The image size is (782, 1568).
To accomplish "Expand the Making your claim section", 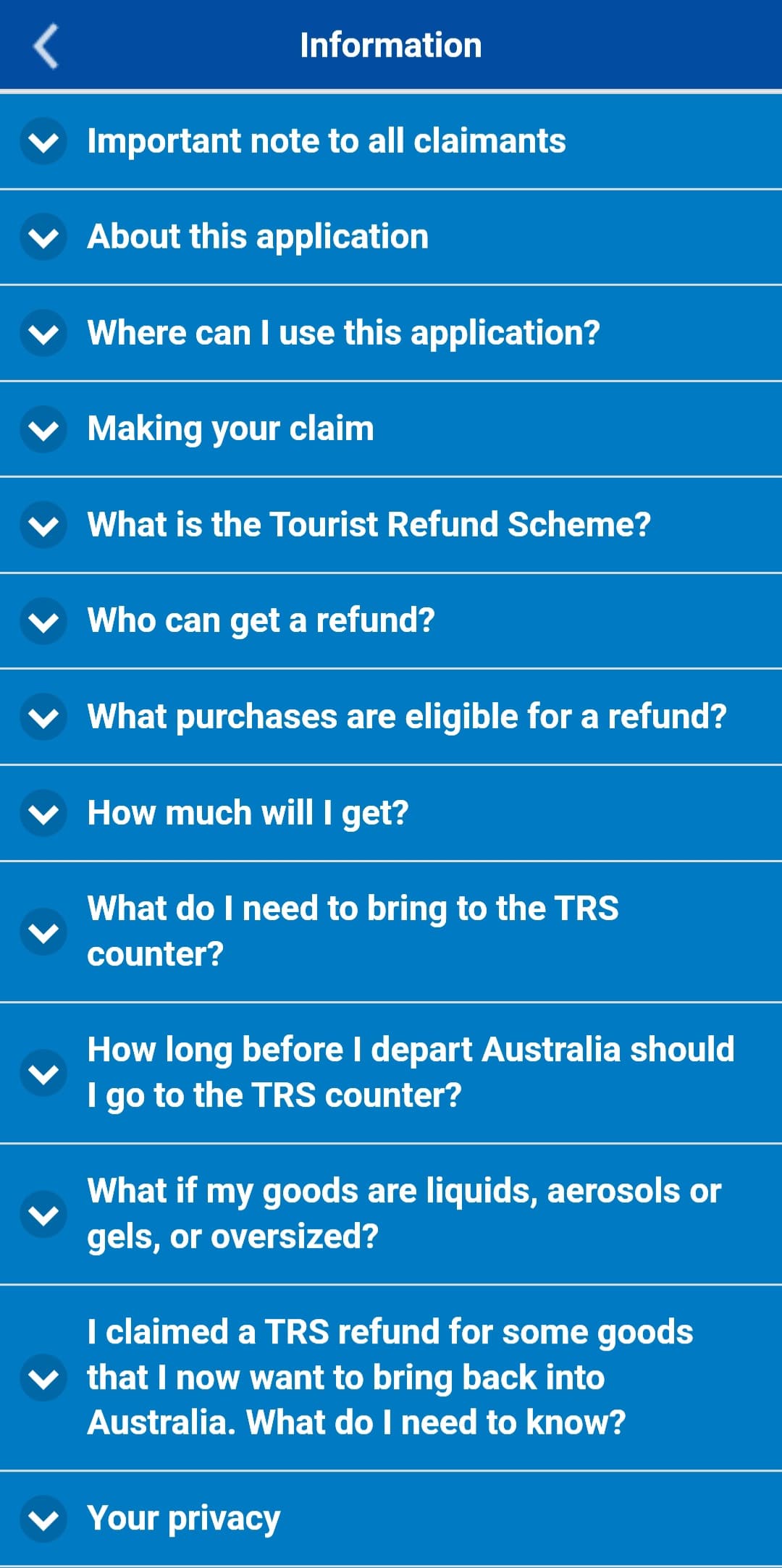I will coord(391,429).
